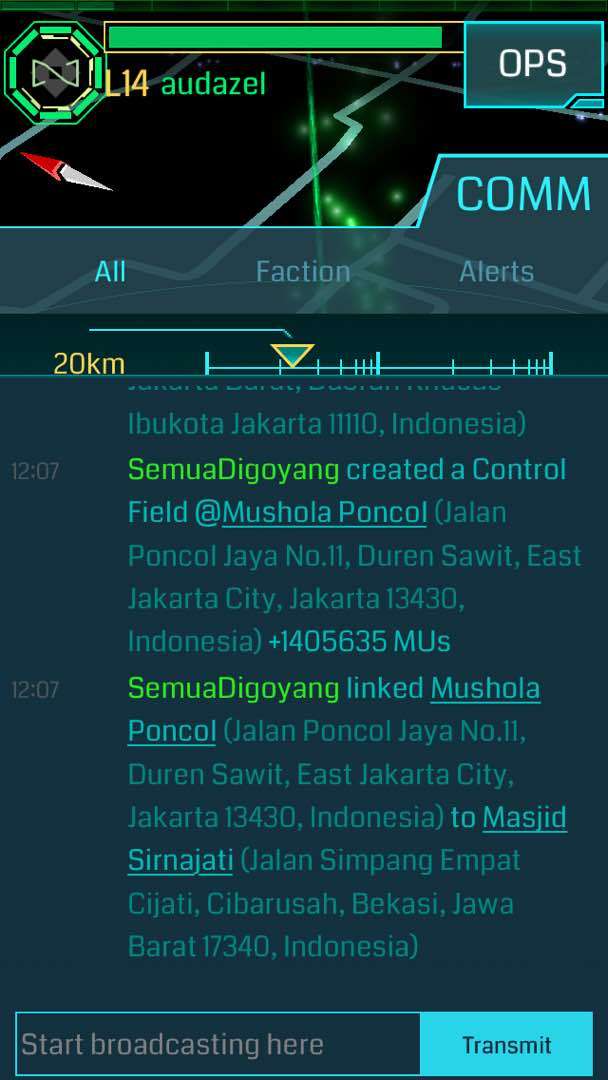Switch to the Faction tab
This screenshot has width=608, height=1080.
coord(302,271)
